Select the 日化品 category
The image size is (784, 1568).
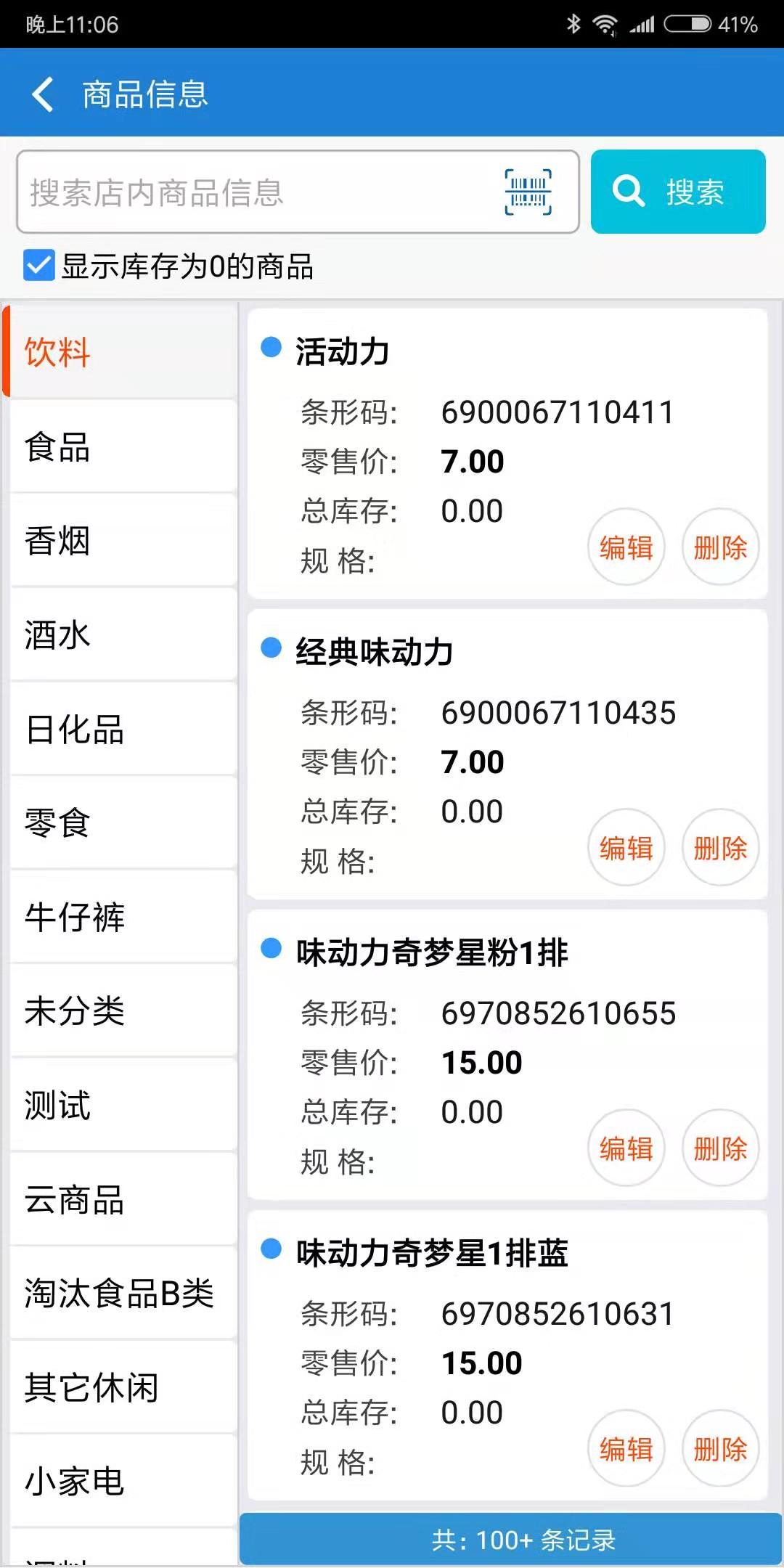point(124,729)
